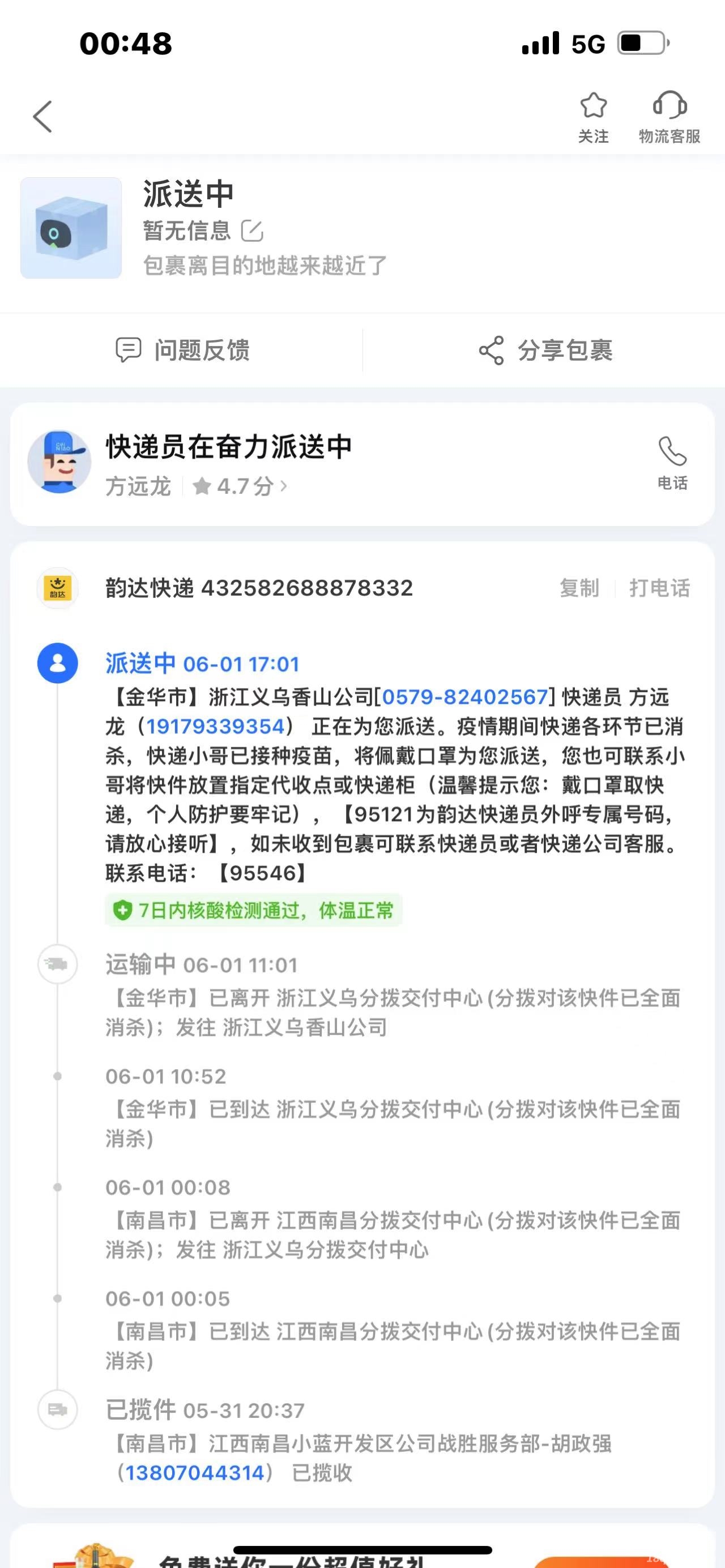This screenshot has height=1568, width=725.
Task: Dial the branch number 0579-82402567
Action: click(x=465, y=697)
